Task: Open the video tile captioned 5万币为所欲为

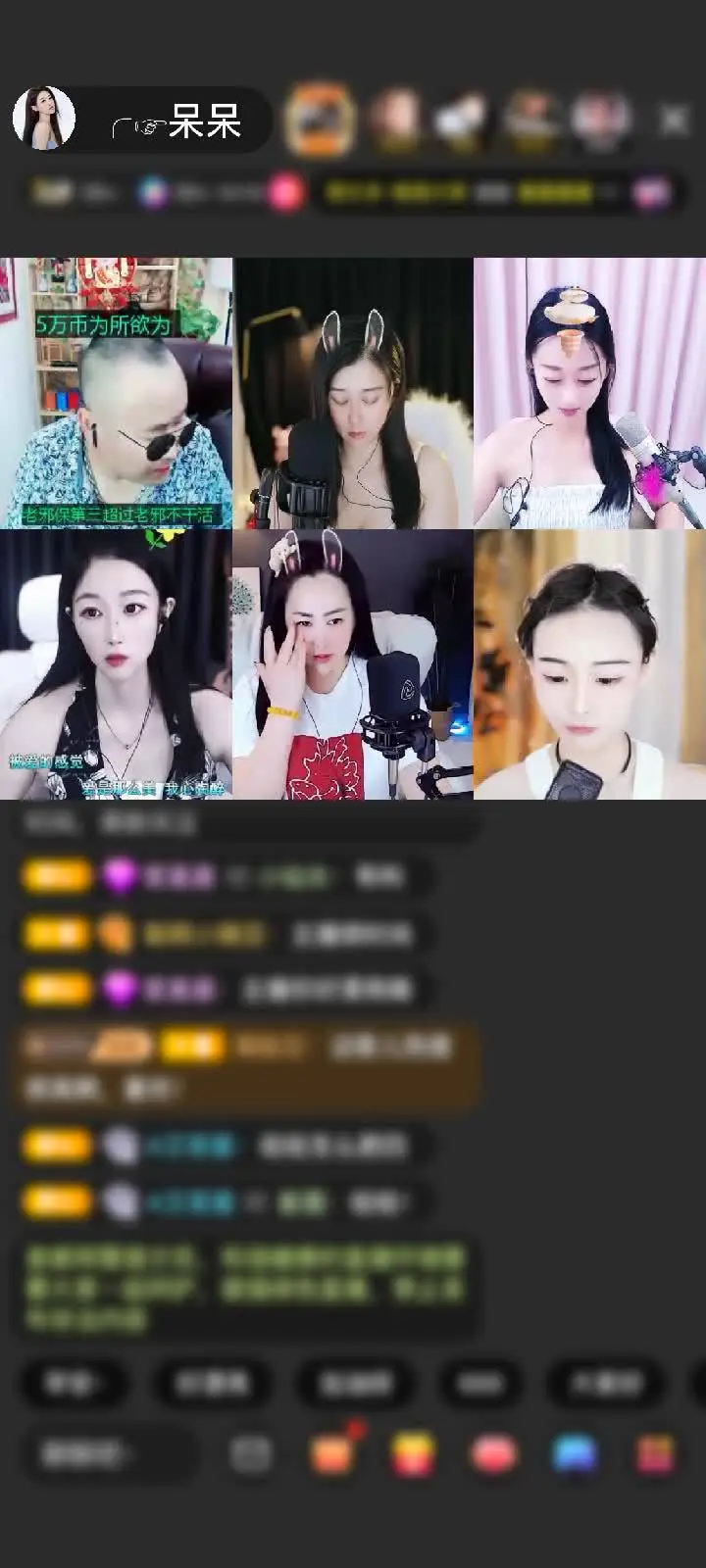Action: pyautogui.click(x=117, y=393)
